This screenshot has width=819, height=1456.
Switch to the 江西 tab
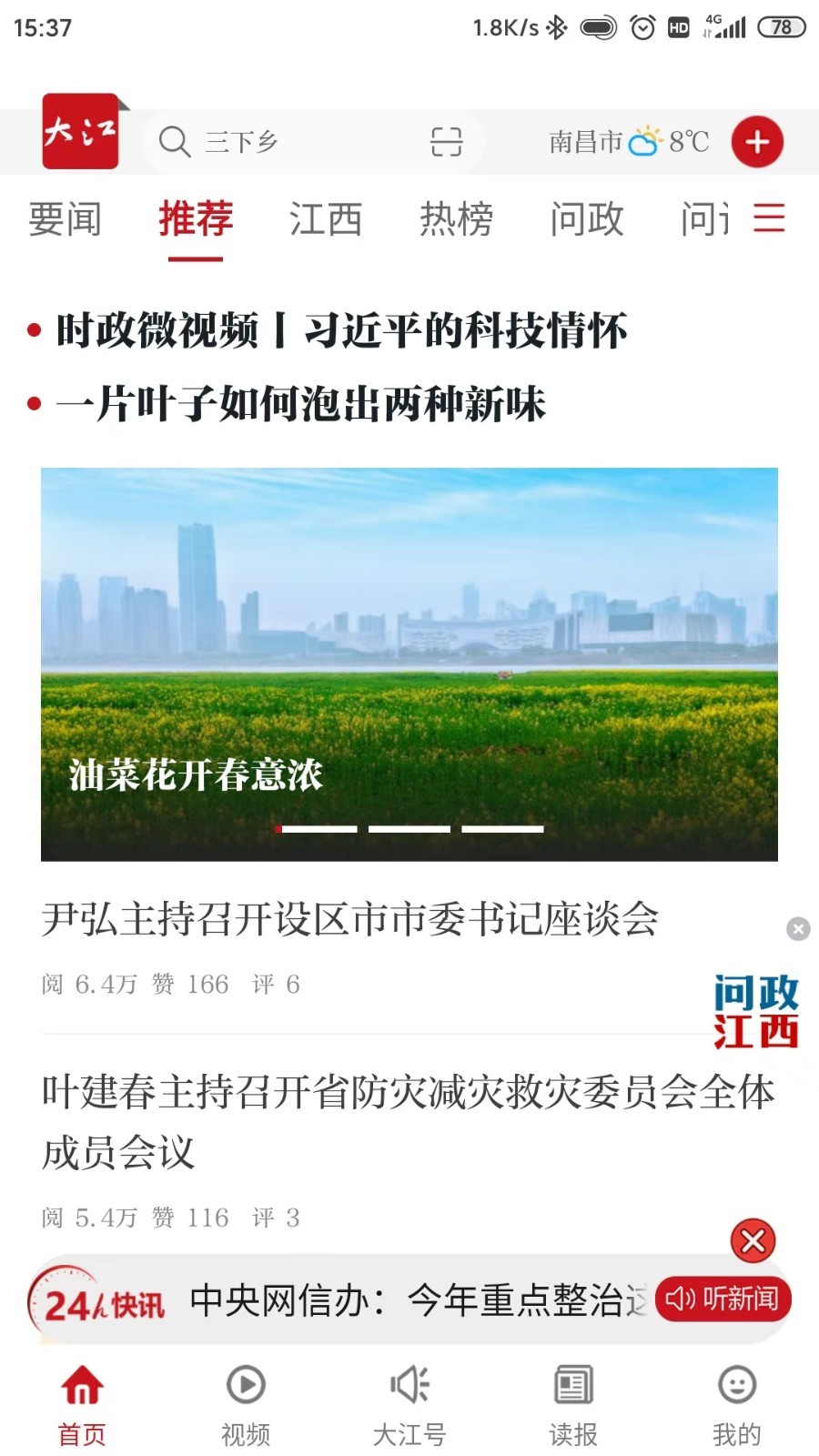(x=326, y=219)
